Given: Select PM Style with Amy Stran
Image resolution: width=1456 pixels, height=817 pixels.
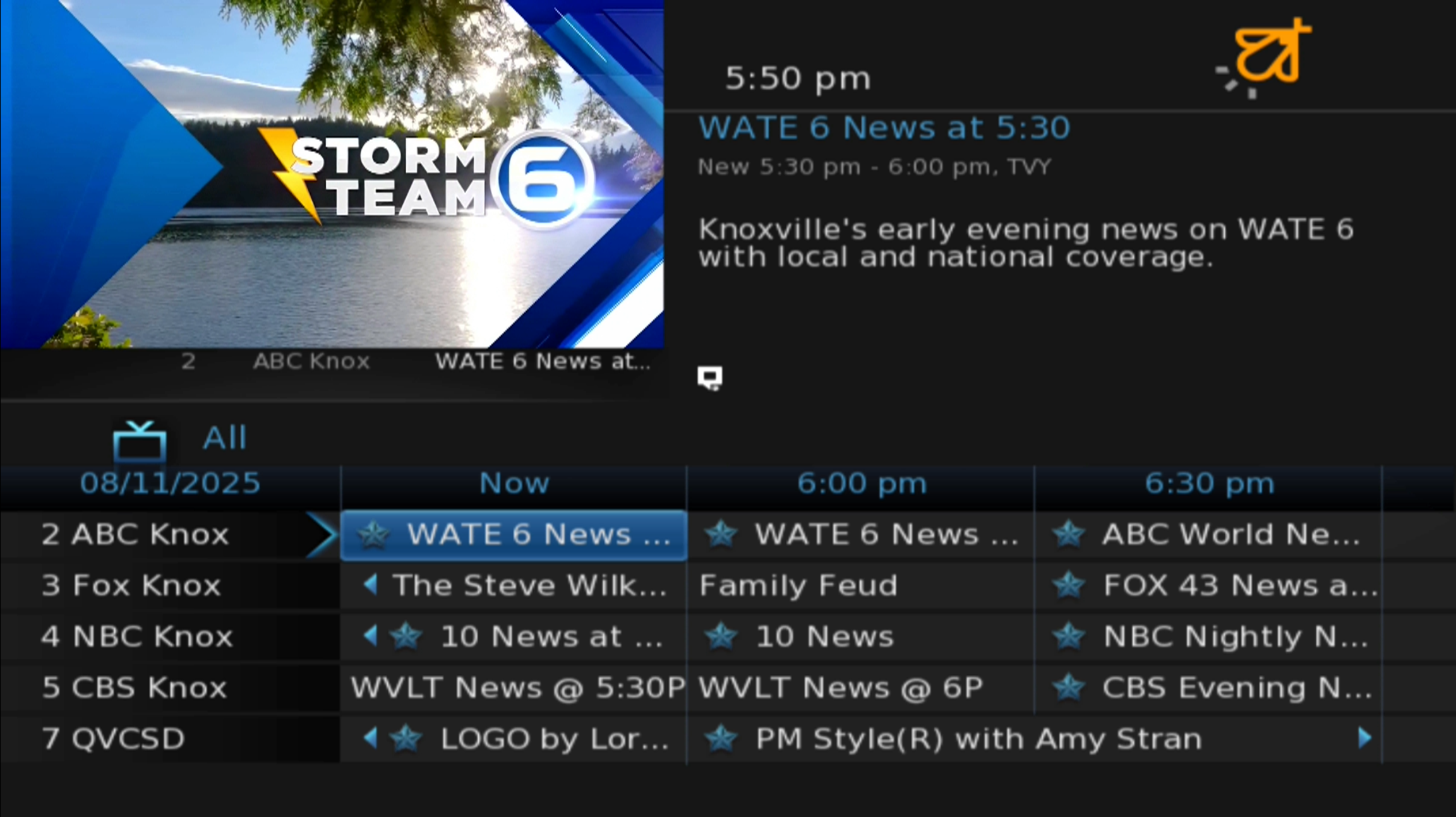Looking at the screenshot, I should pos(1033,739).
